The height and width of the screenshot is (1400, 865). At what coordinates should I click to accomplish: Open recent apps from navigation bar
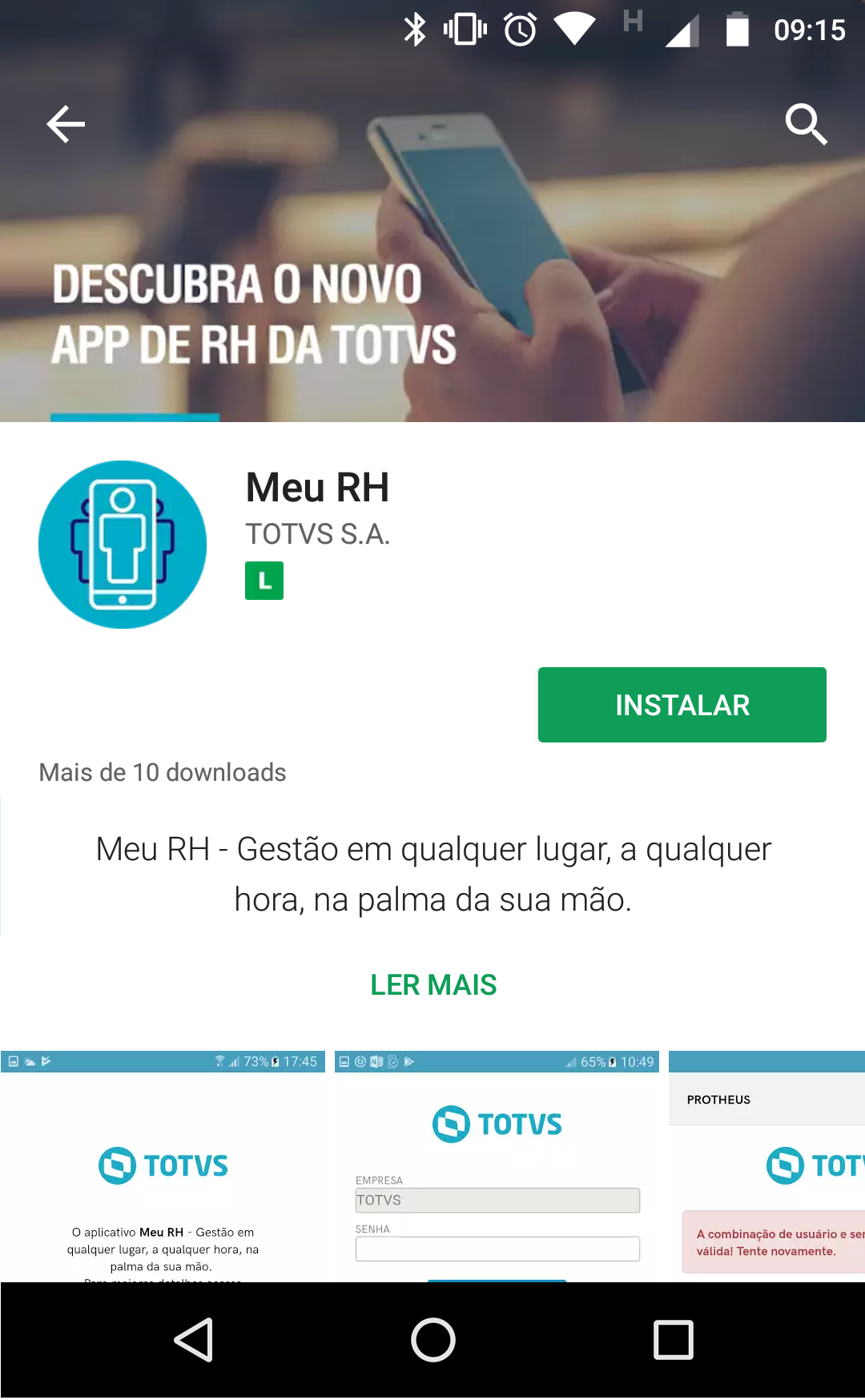[673, 1340]
